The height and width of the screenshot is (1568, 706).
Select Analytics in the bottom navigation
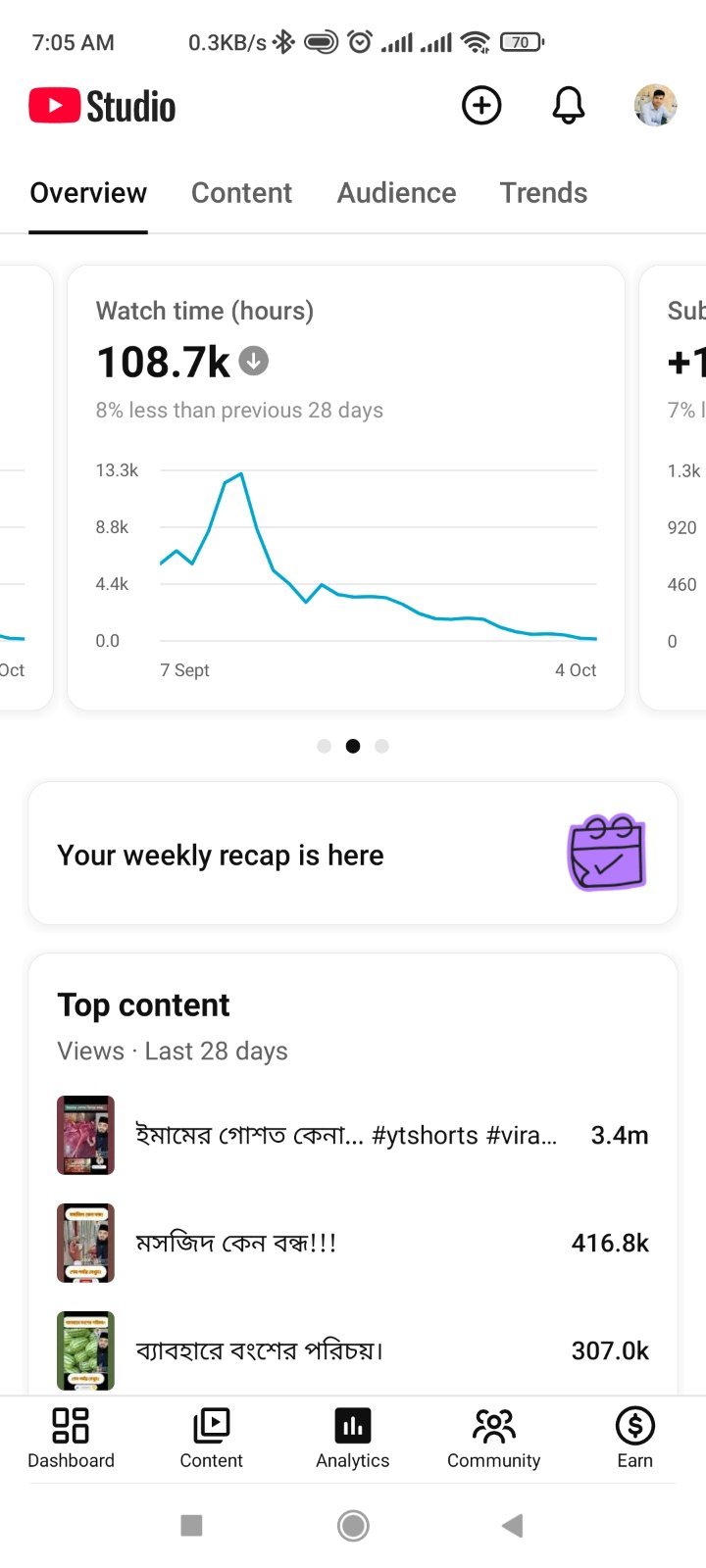click(353, 1438)
